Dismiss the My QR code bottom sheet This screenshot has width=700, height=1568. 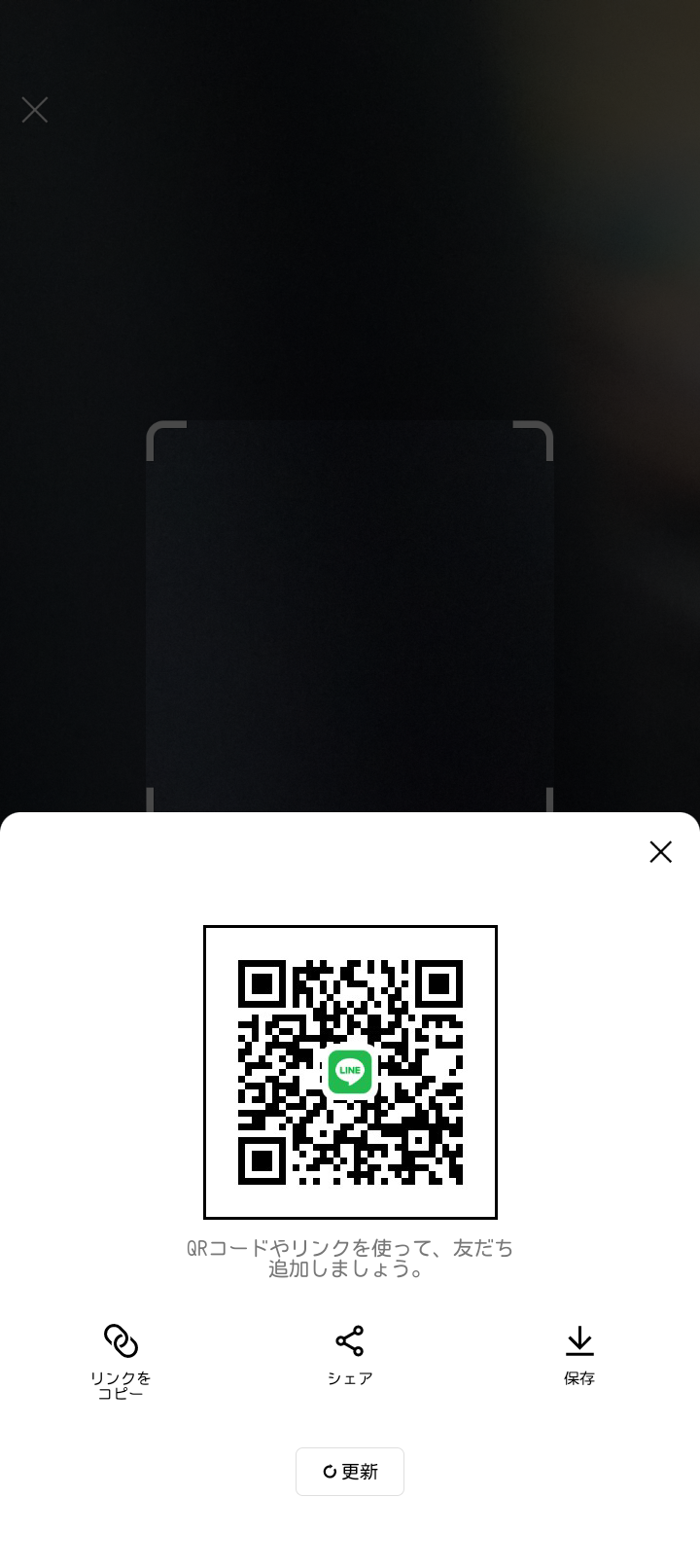(x=661, y=852)
